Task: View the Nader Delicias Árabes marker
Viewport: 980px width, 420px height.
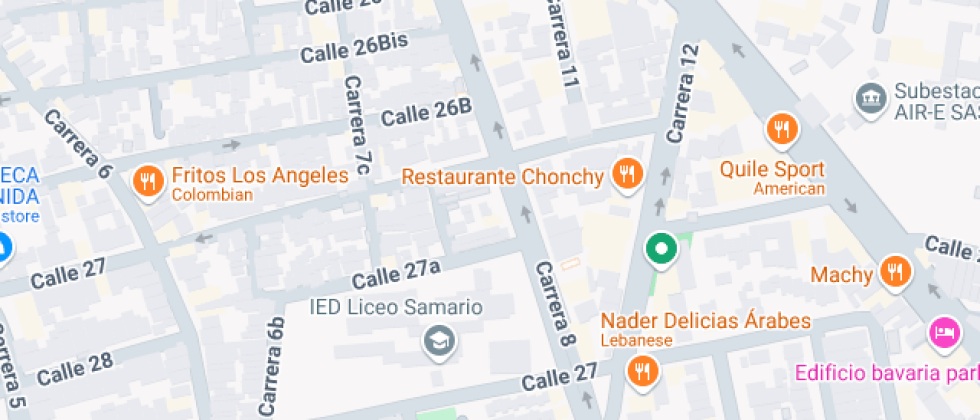Action: click(x=641, y=372)
